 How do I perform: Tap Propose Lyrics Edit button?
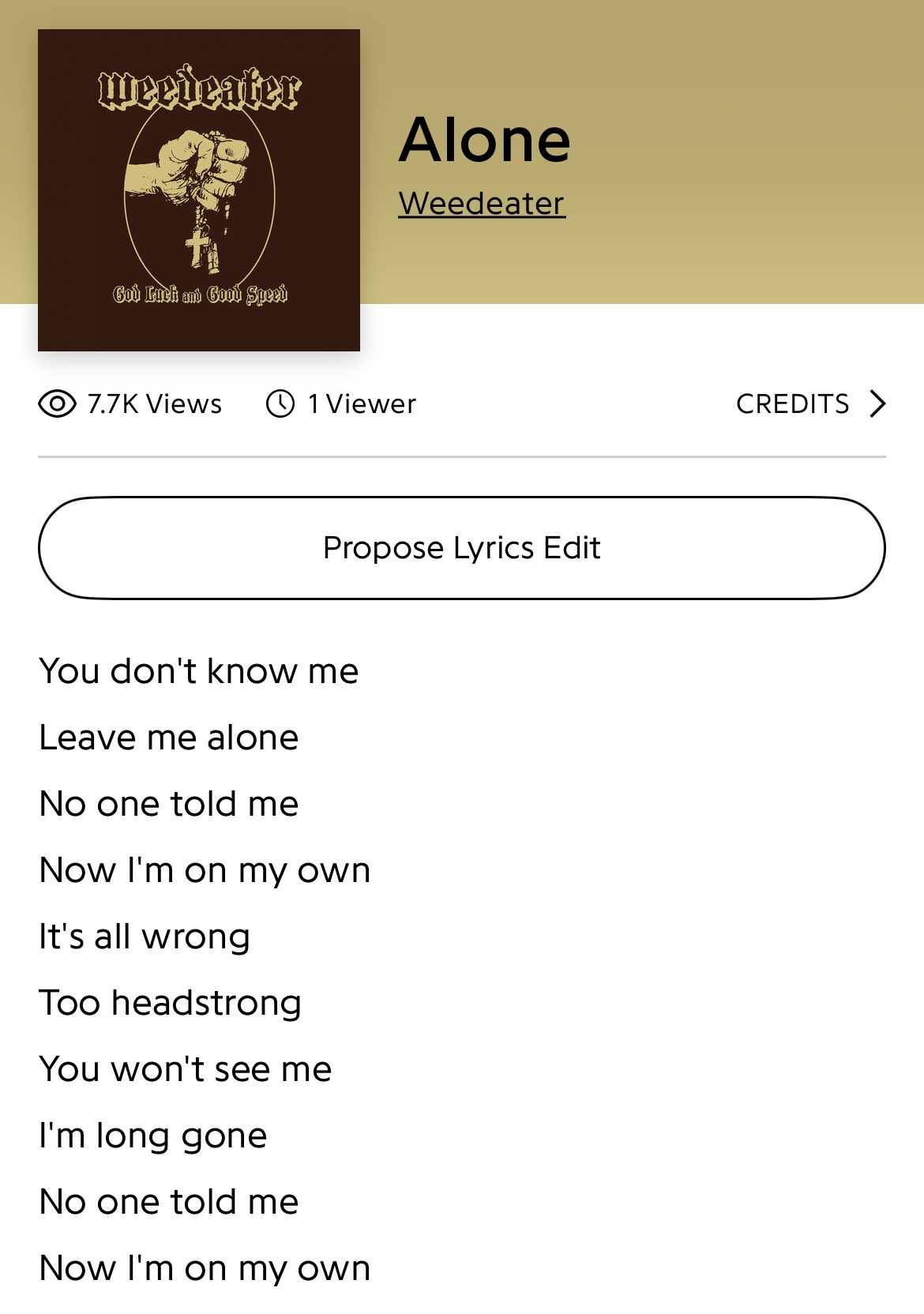(x=462, y=548)
